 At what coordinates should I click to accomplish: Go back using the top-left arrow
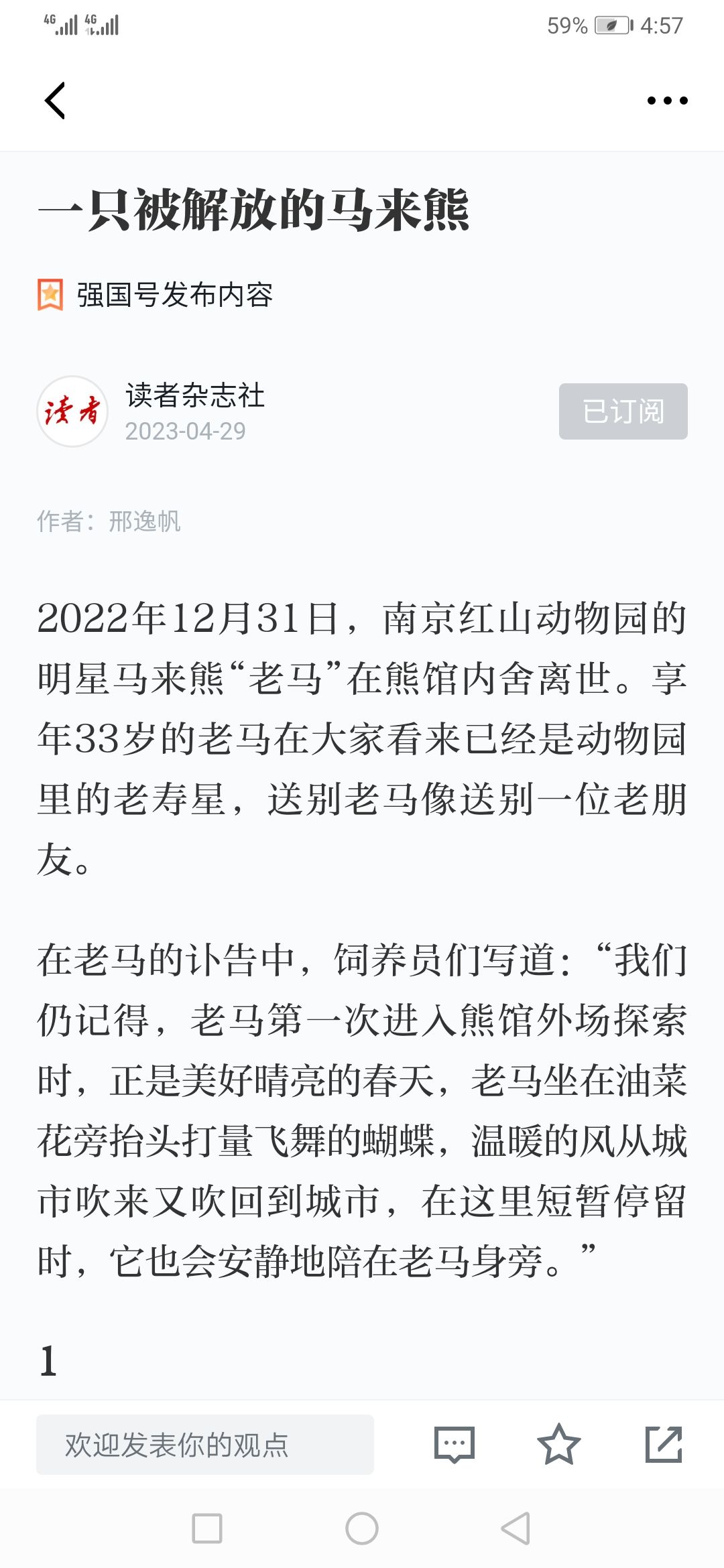[55, 101]
